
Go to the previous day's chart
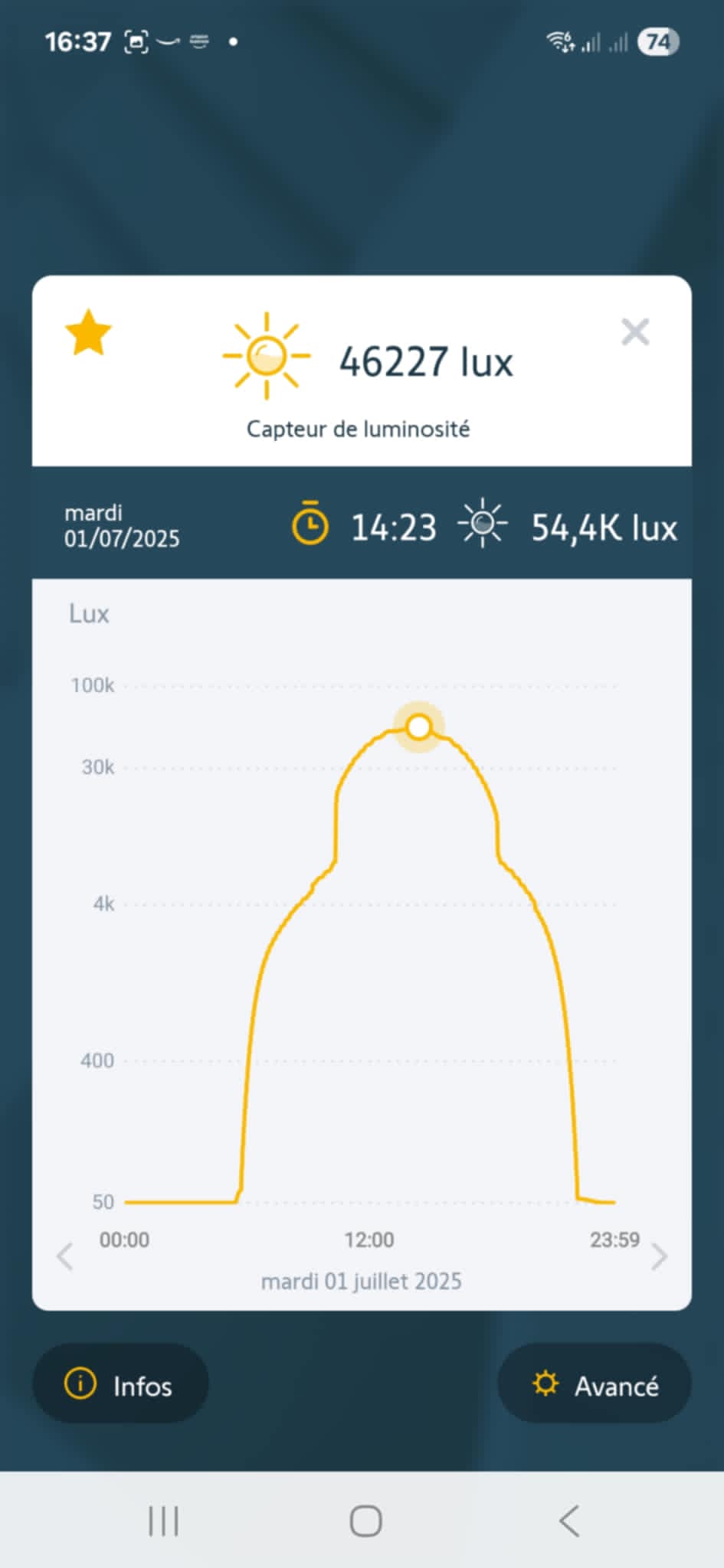65,1256
